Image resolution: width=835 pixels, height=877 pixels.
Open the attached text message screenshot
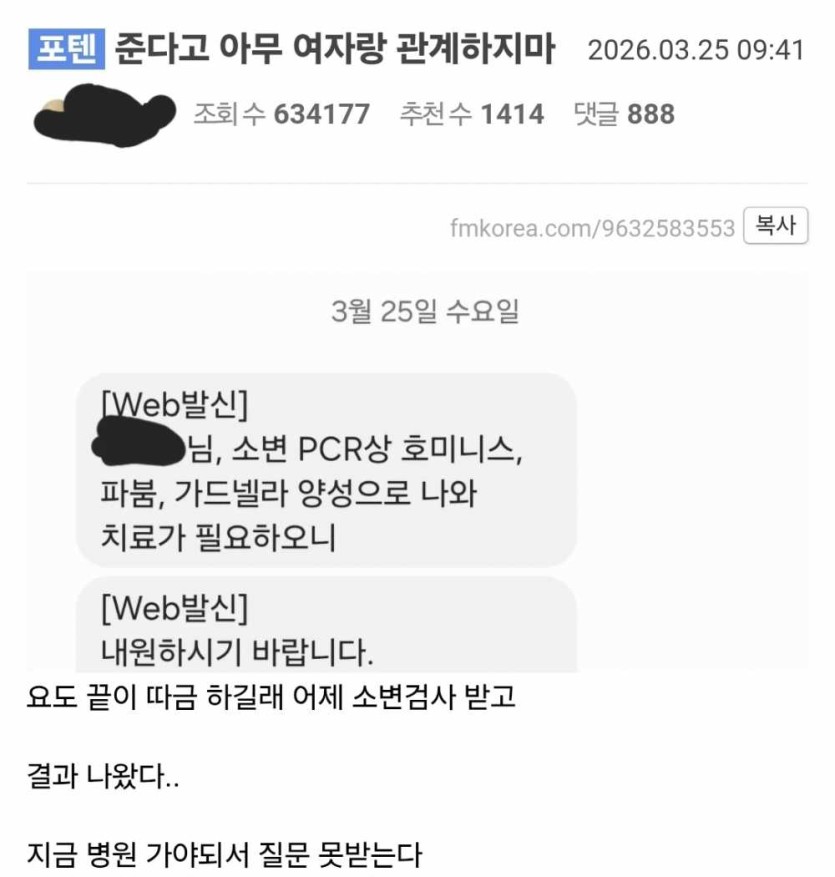coord(417,470)
